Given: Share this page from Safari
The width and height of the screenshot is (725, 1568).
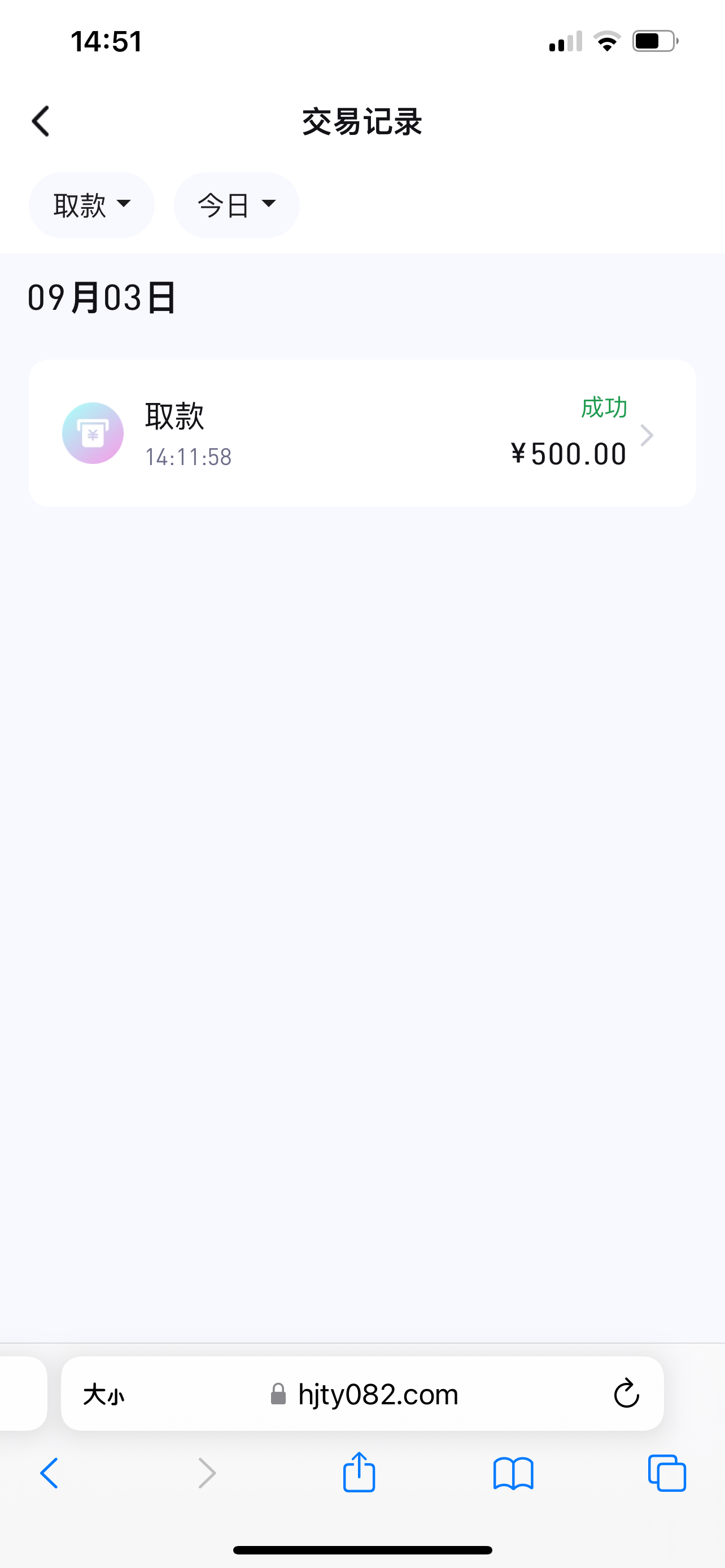Looking at the screenshot, I should coord(359,1472).
